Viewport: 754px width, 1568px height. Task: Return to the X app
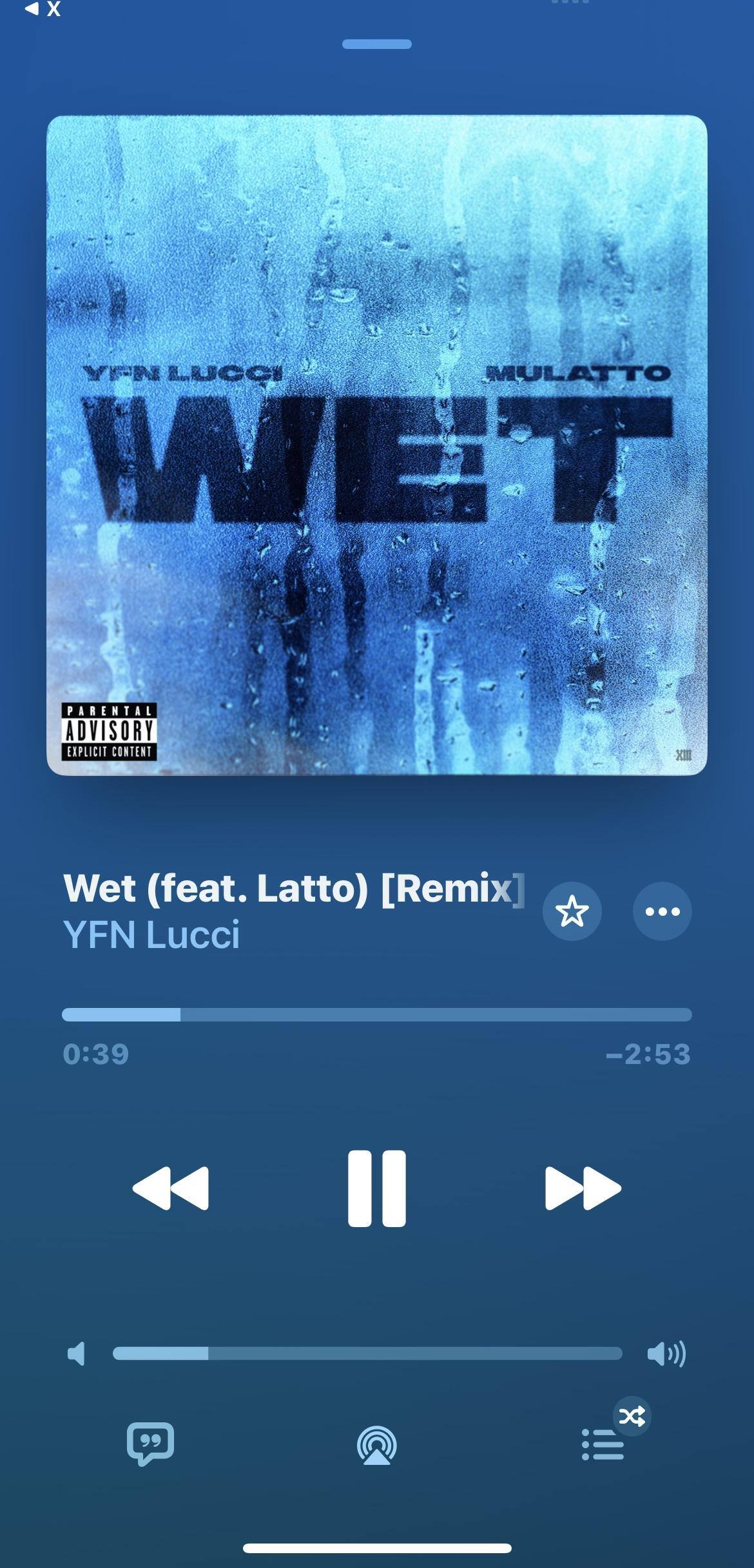coord(43,9)
